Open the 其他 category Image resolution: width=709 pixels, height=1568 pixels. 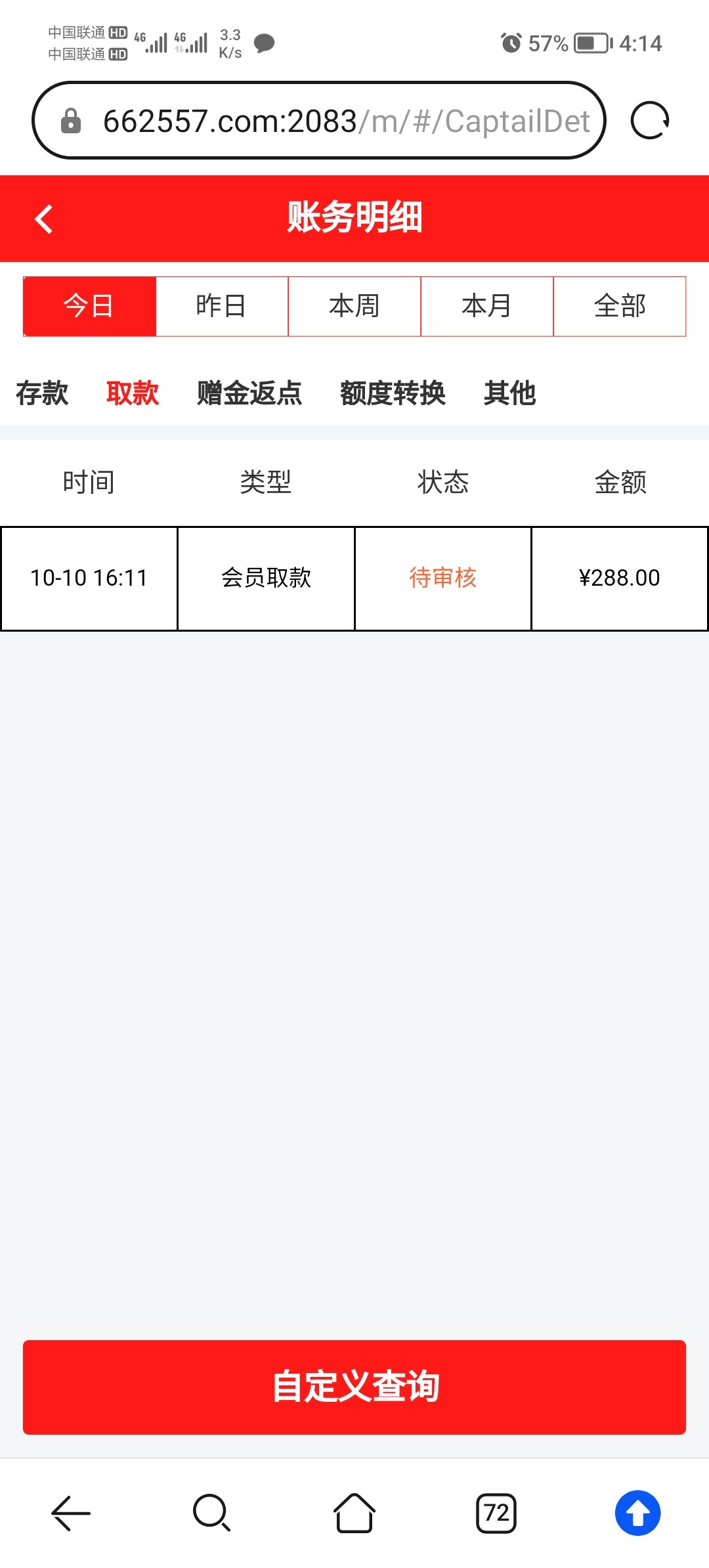pos(510,393)
